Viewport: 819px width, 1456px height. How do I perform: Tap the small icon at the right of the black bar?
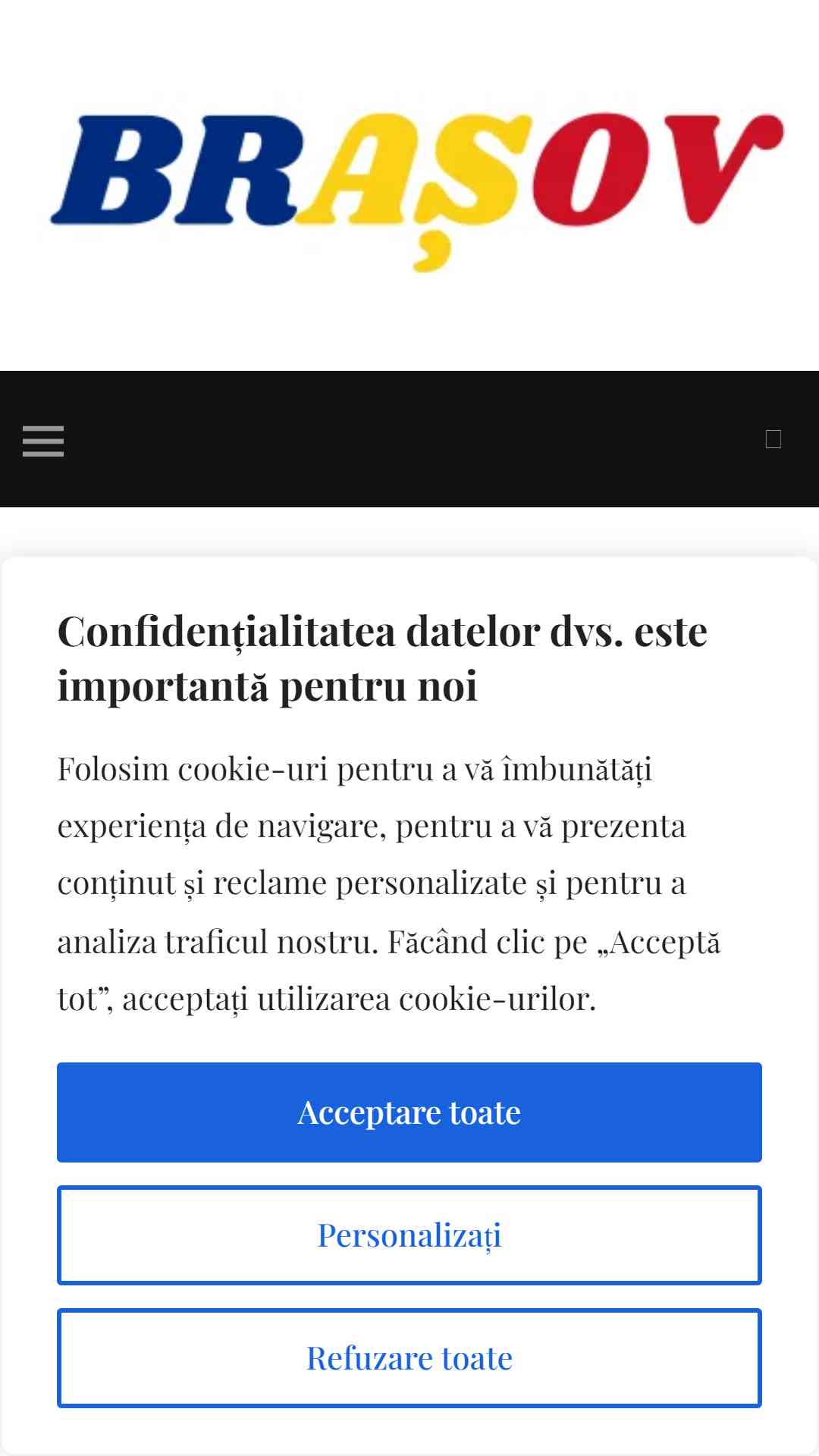pyautogui.click(x=773, y=439)
